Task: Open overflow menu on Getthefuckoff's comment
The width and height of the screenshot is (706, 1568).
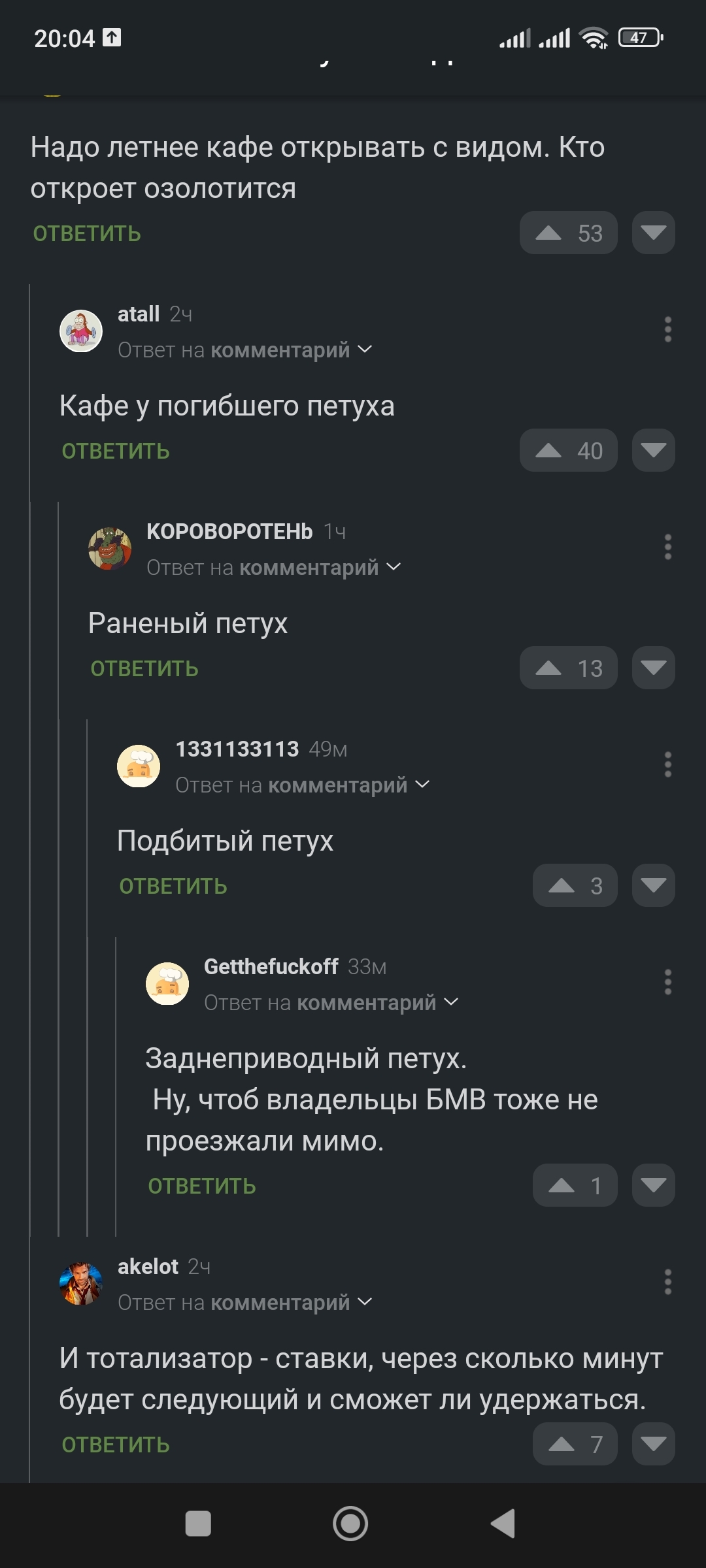Action: [x=667, y=982]
